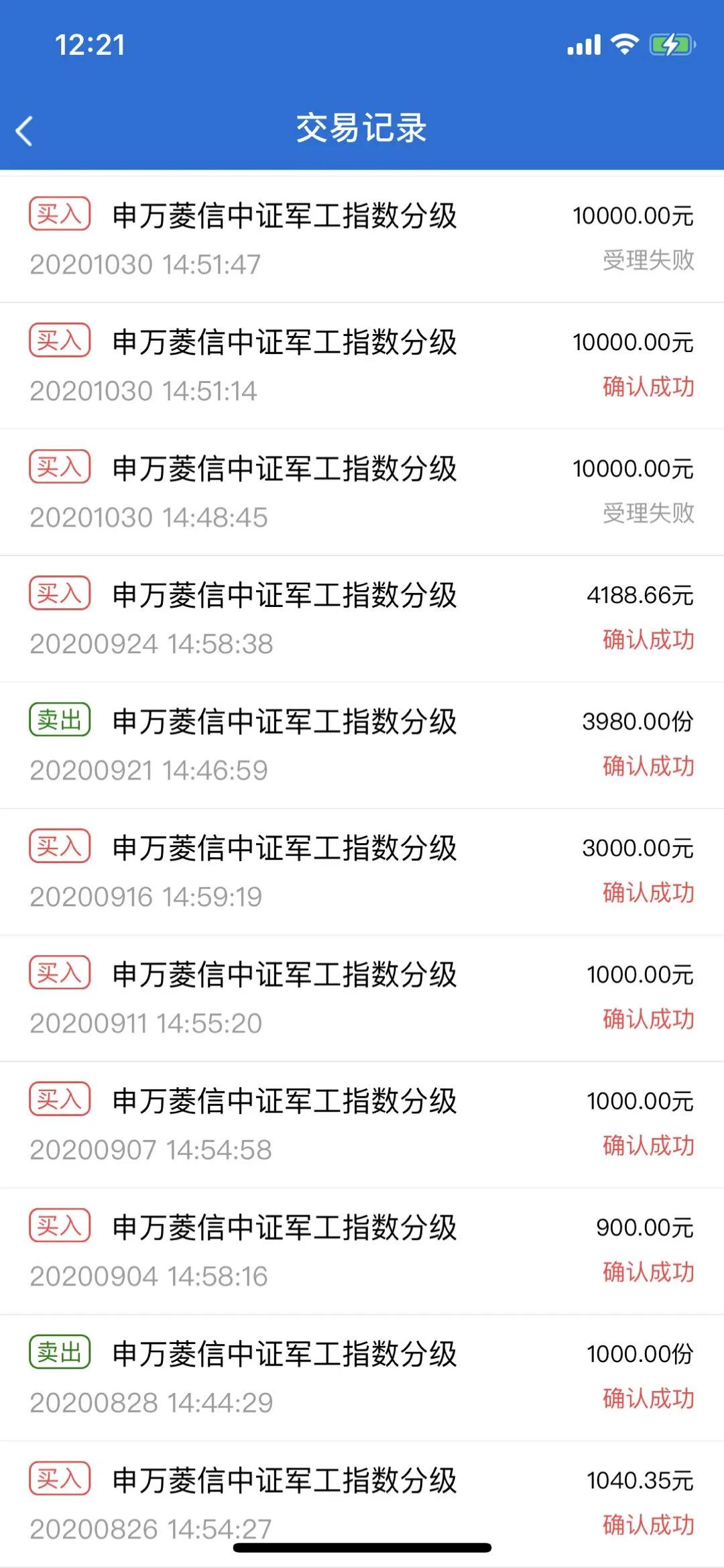
Task: Click the clock showing 12:21
Action: 90,44
